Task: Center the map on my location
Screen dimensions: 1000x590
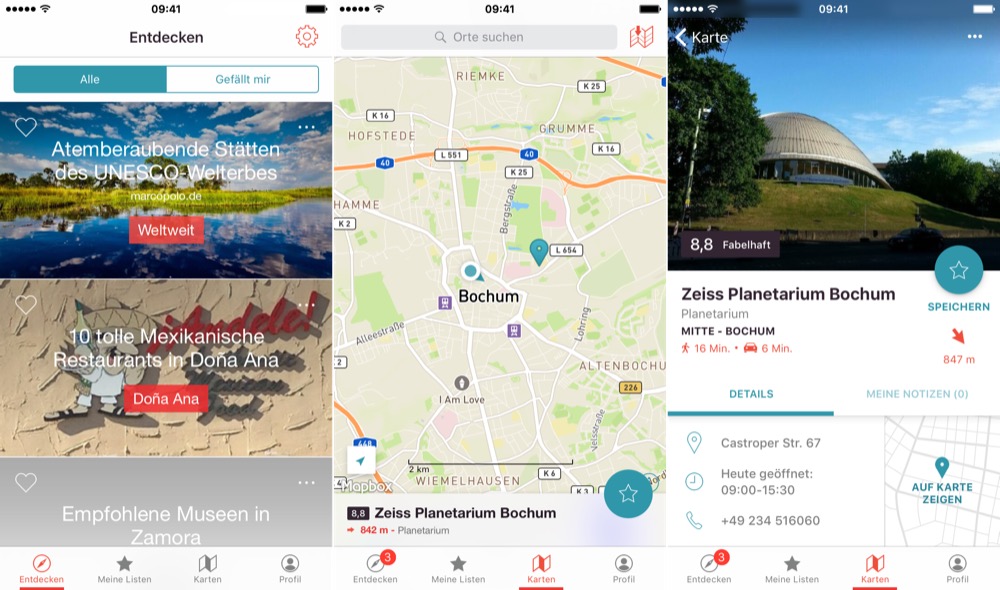Action: [361, 459]
